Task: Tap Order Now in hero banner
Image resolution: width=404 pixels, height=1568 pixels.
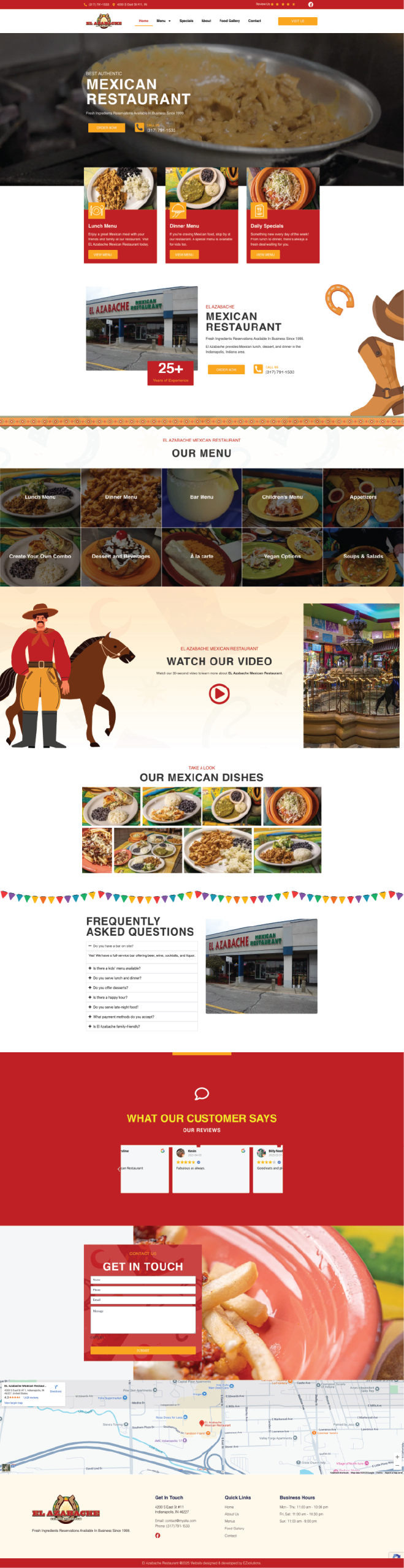Action: click(x=107, y=128)
